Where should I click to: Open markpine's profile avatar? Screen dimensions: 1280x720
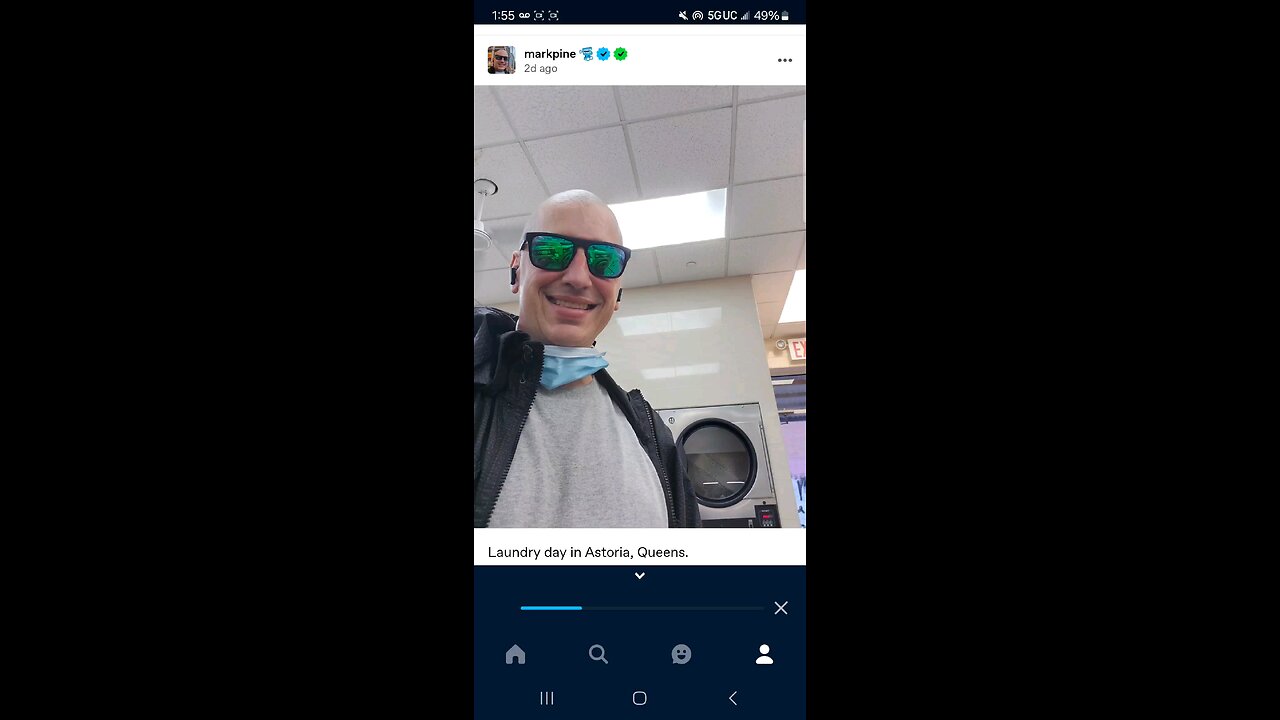(x=501, y=60)
